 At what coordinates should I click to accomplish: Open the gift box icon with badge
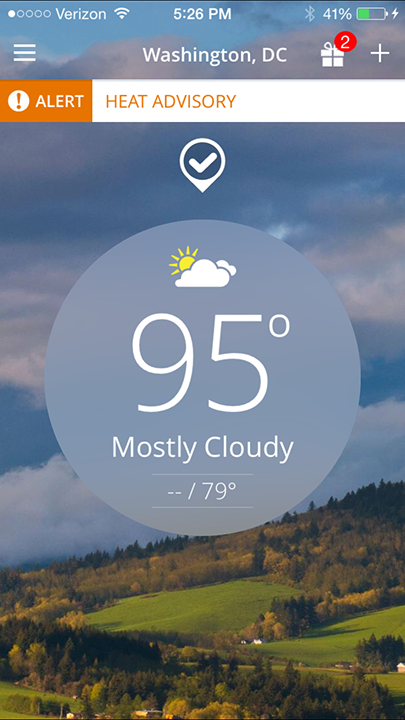coord(337,52)
